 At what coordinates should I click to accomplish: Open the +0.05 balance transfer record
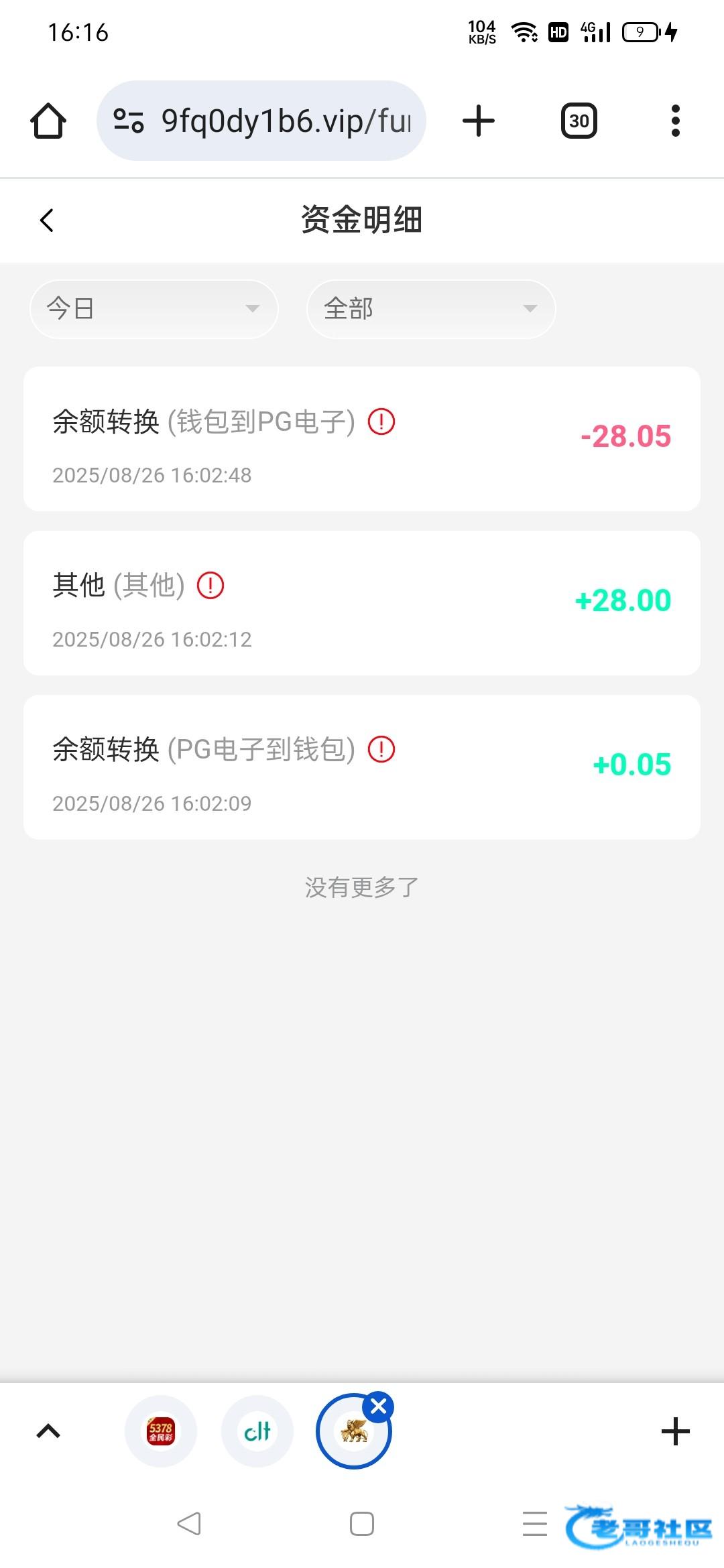point(362,767)
